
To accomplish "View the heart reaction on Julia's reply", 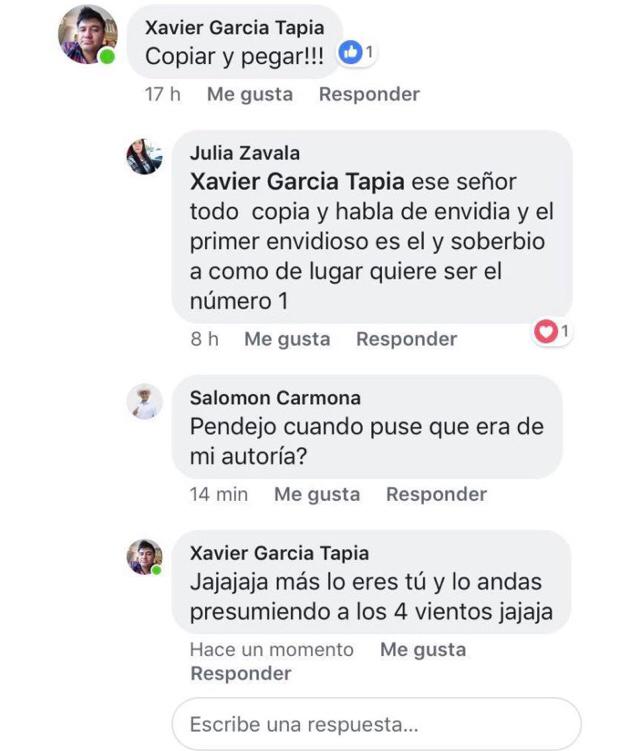I will coord(551,331).
